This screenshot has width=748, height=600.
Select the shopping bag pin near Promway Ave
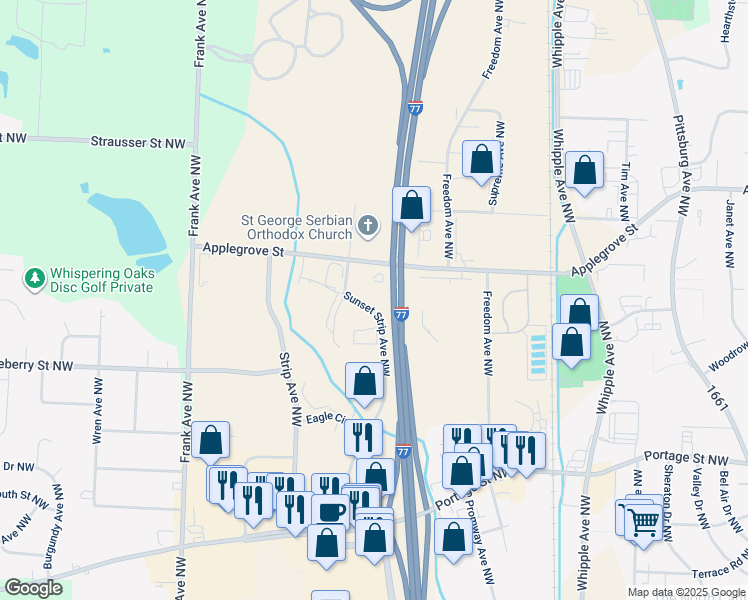pos(453,538)
